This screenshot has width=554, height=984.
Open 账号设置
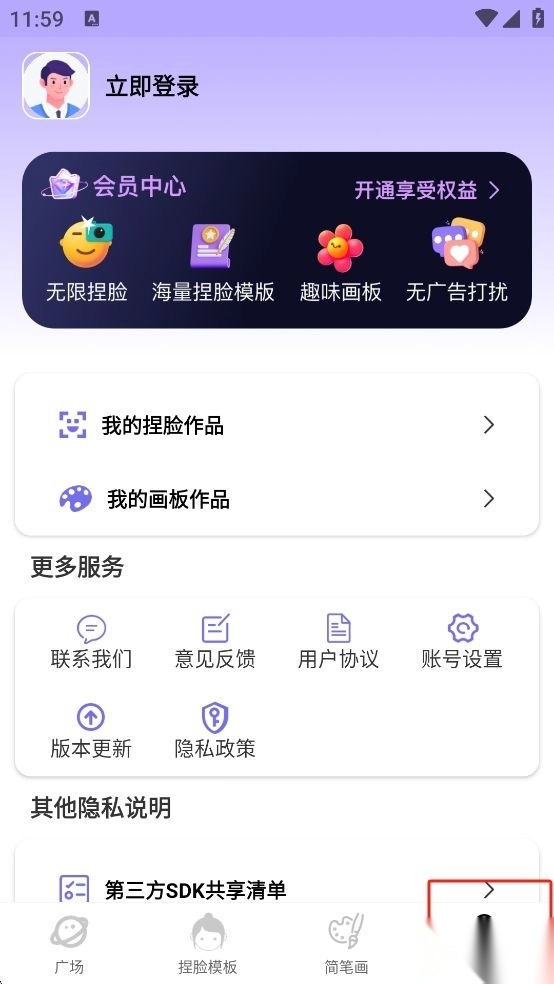click(462, 642)
